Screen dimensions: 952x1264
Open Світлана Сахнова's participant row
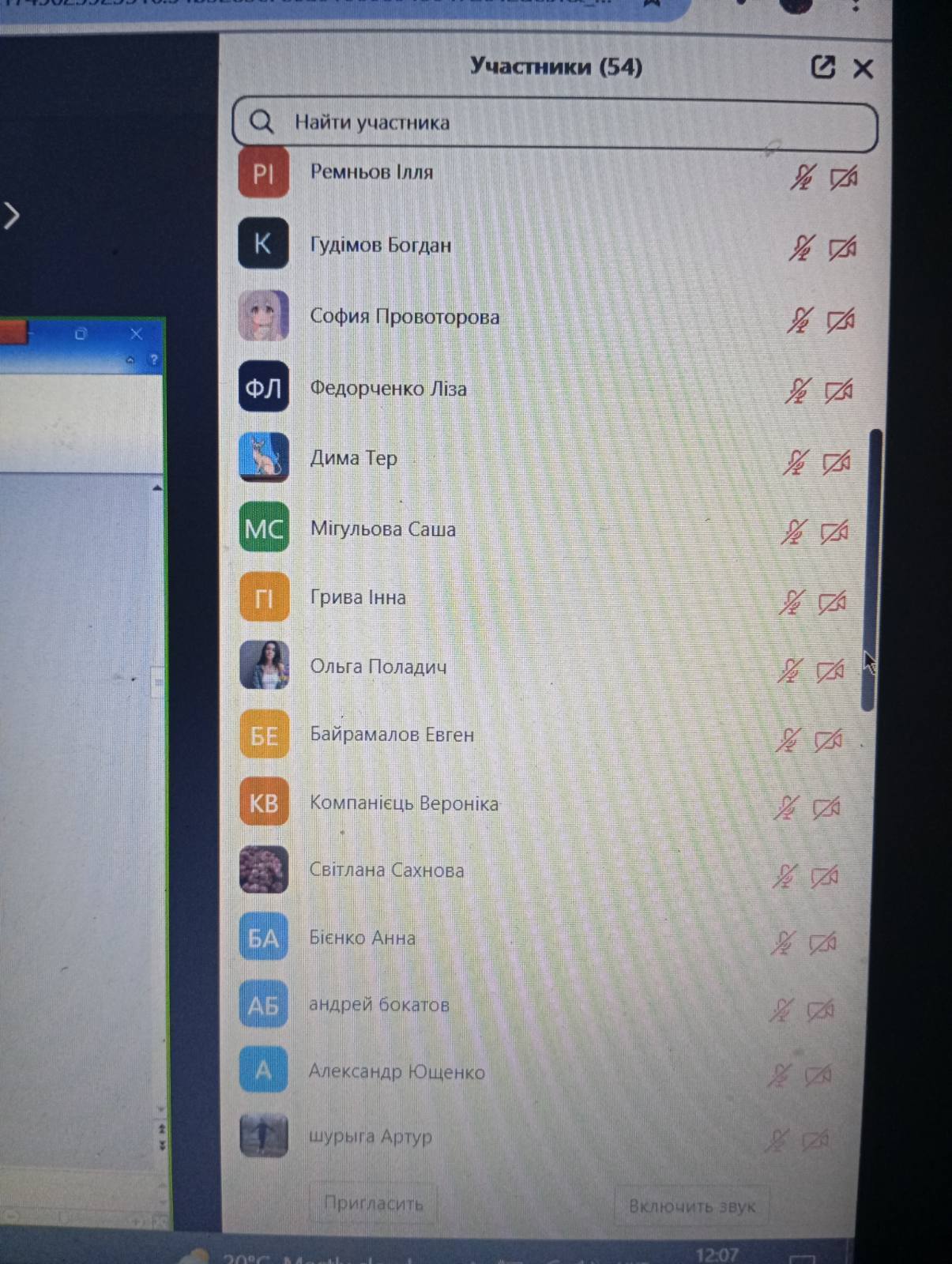tap(386, 871)
